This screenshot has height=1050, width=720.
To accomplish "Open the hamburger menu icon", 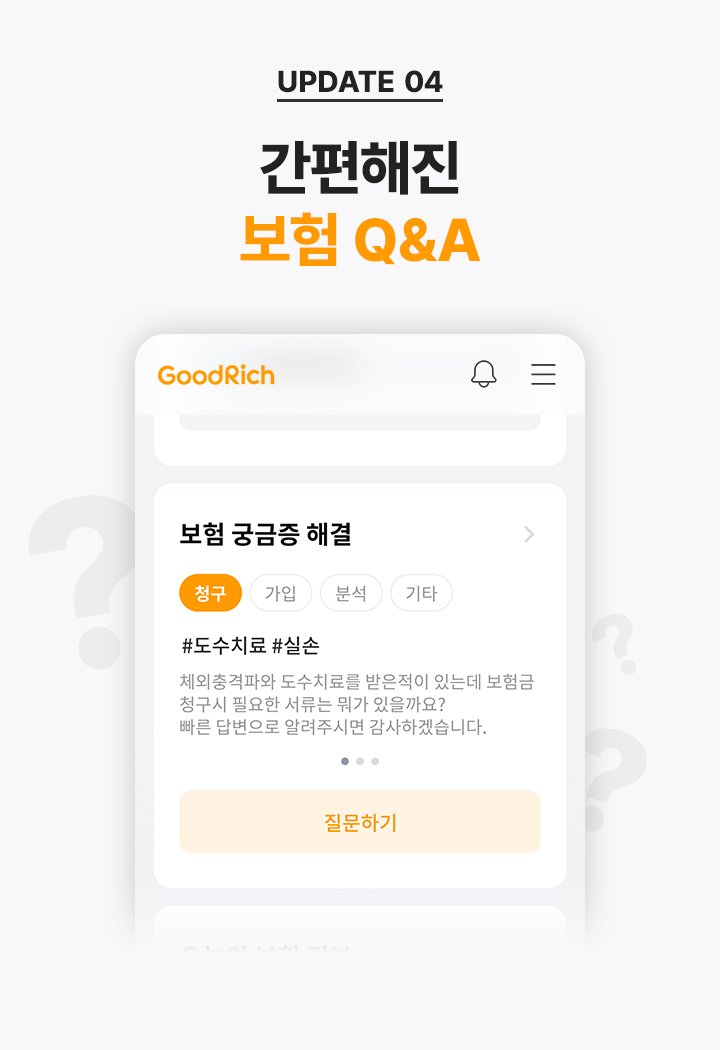I will [x=543, y=375].
